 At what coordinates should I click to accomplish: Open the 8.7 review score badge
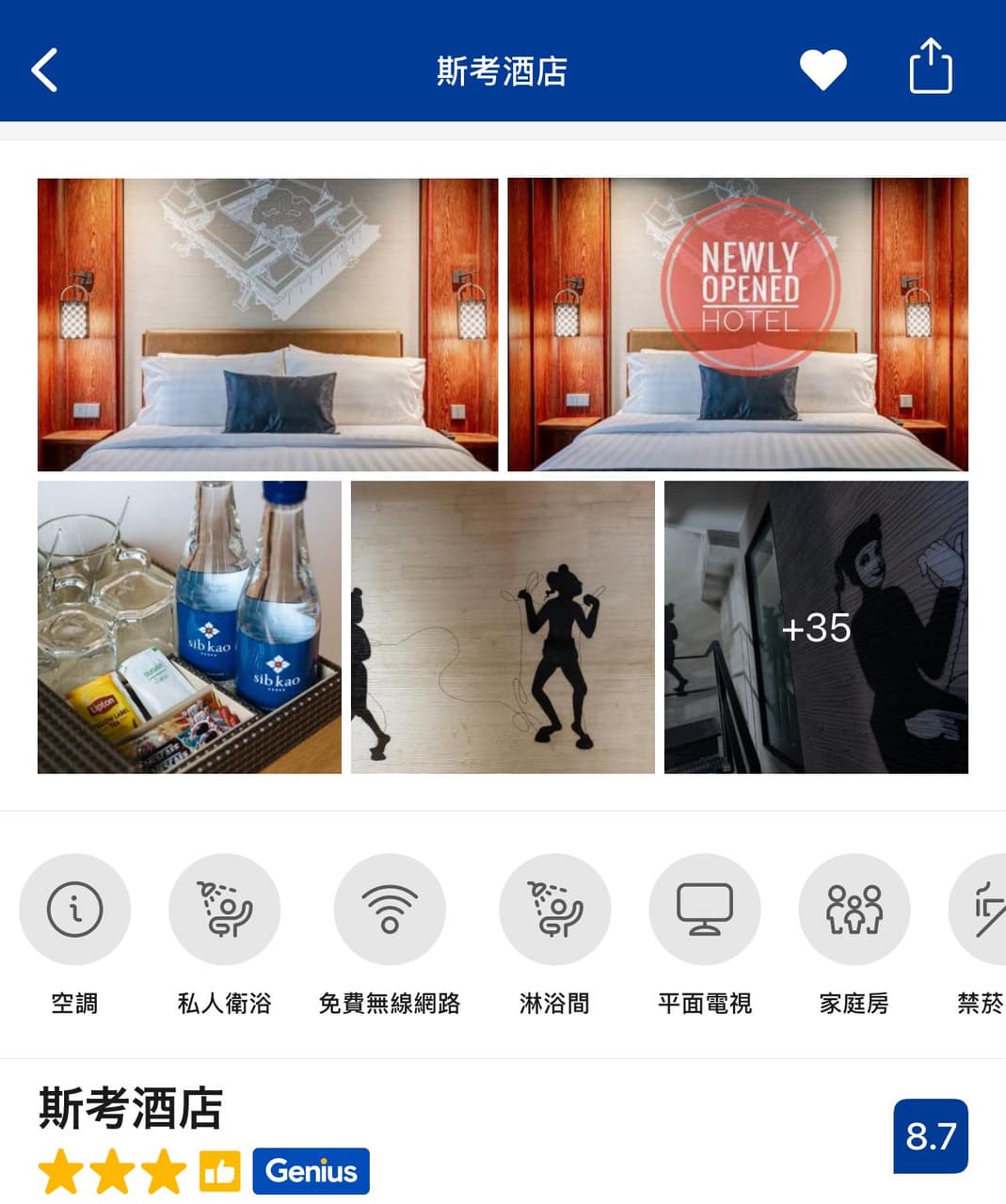pos(930,1135)
